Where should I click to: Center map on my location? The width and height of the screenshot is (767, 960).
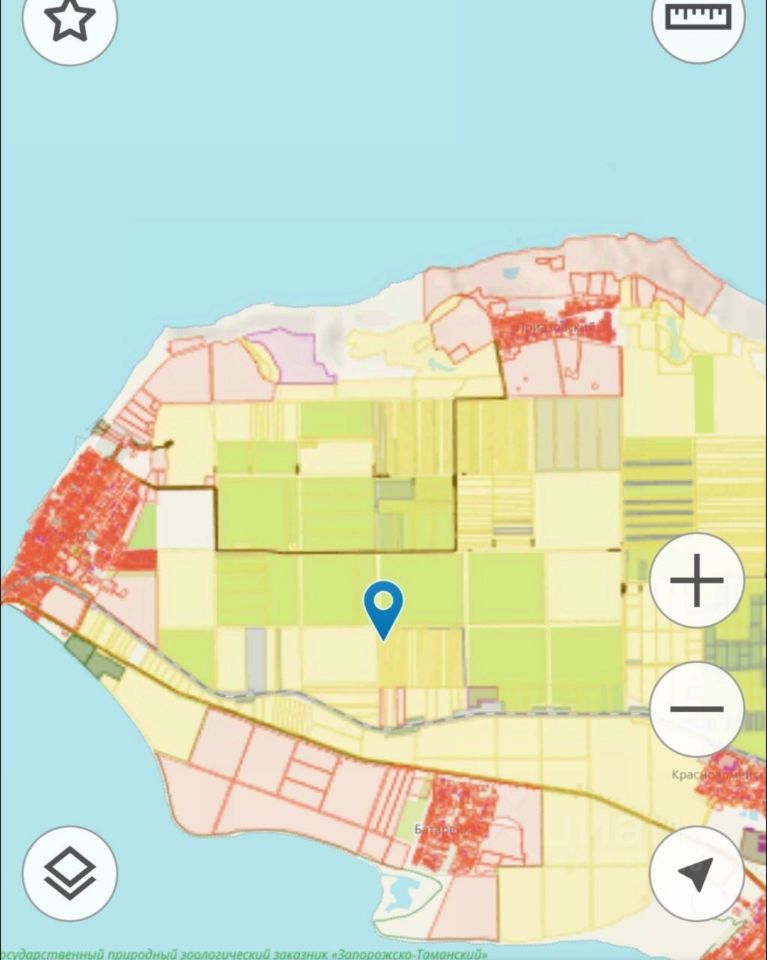tap(697, 874)
